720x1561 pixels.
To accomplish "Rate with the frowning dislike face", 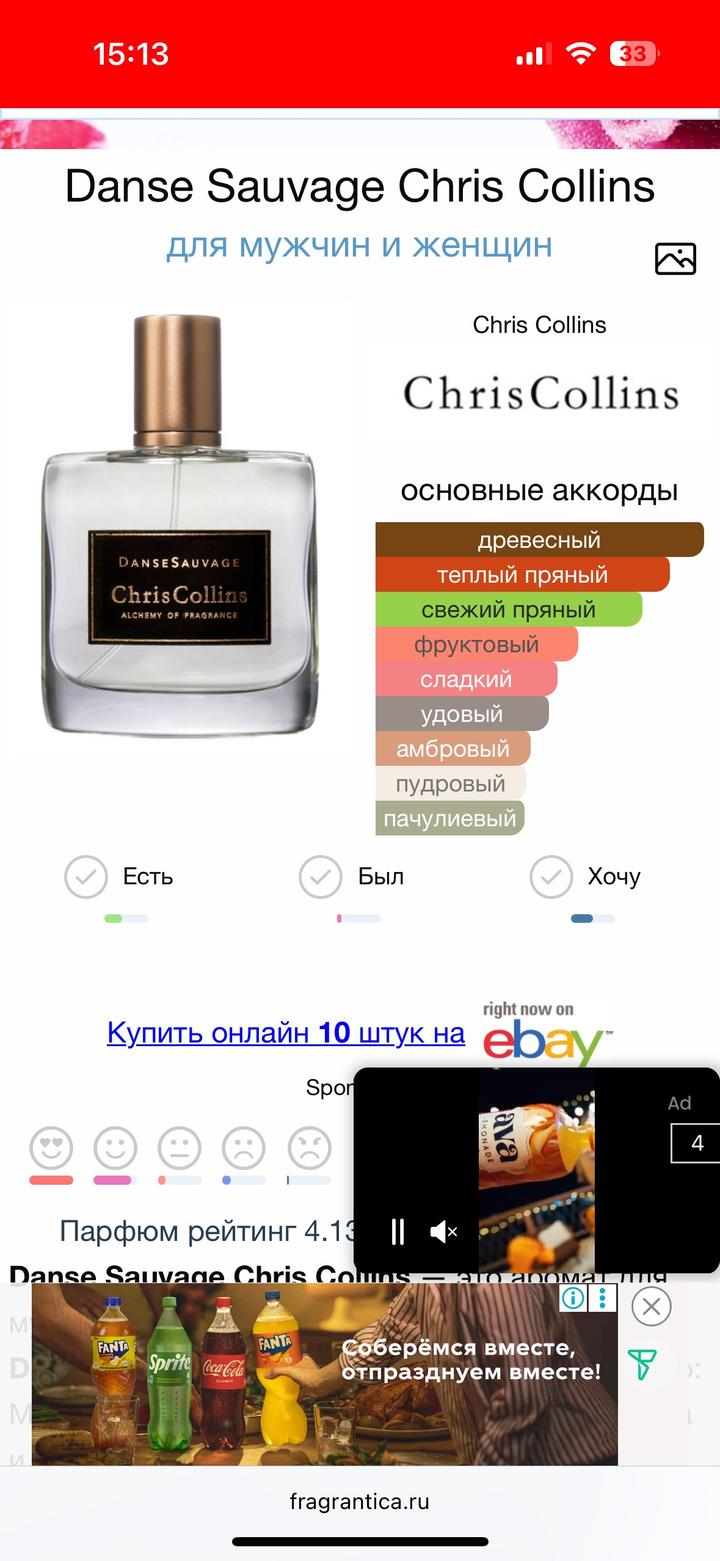I will 244,1149.
